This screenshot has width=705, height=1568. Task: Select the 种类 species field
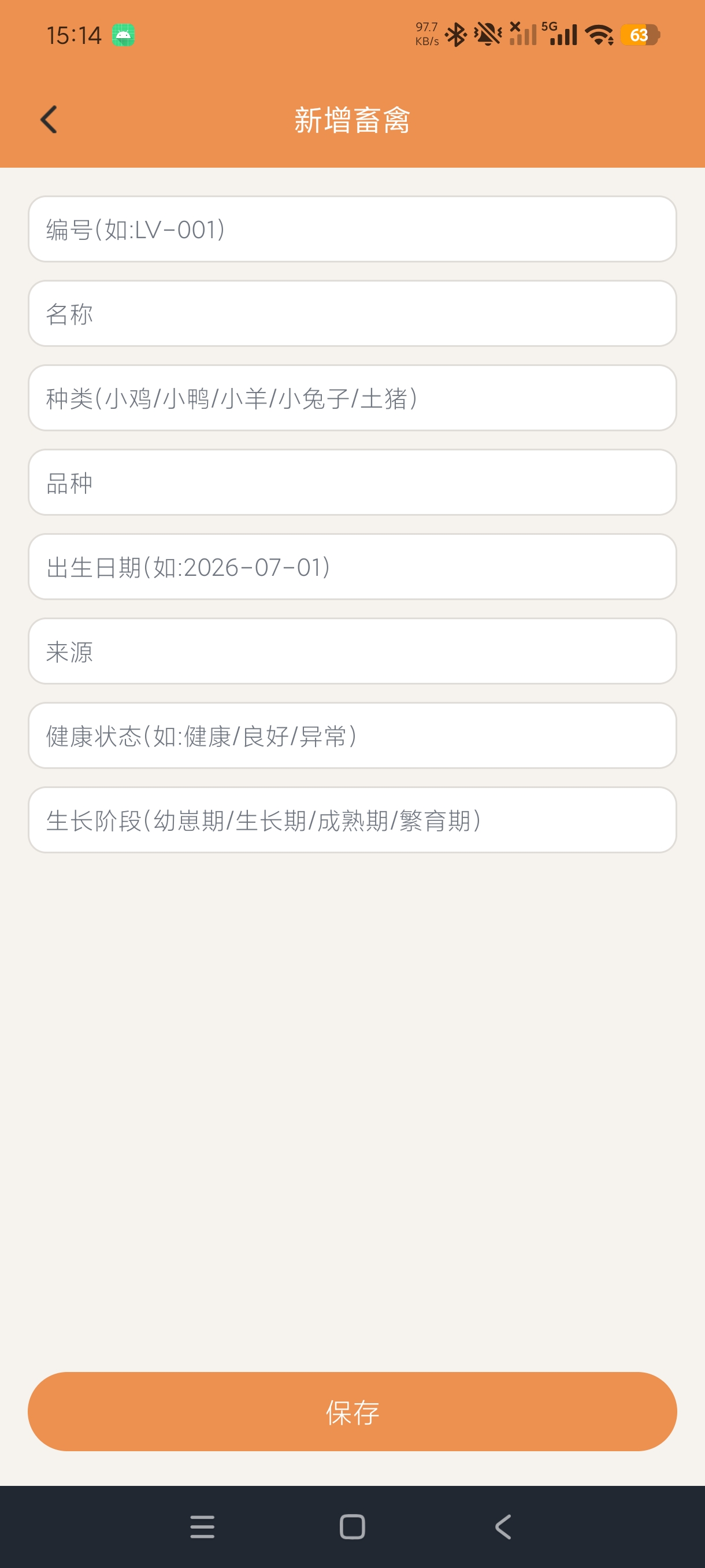[352, 398]
